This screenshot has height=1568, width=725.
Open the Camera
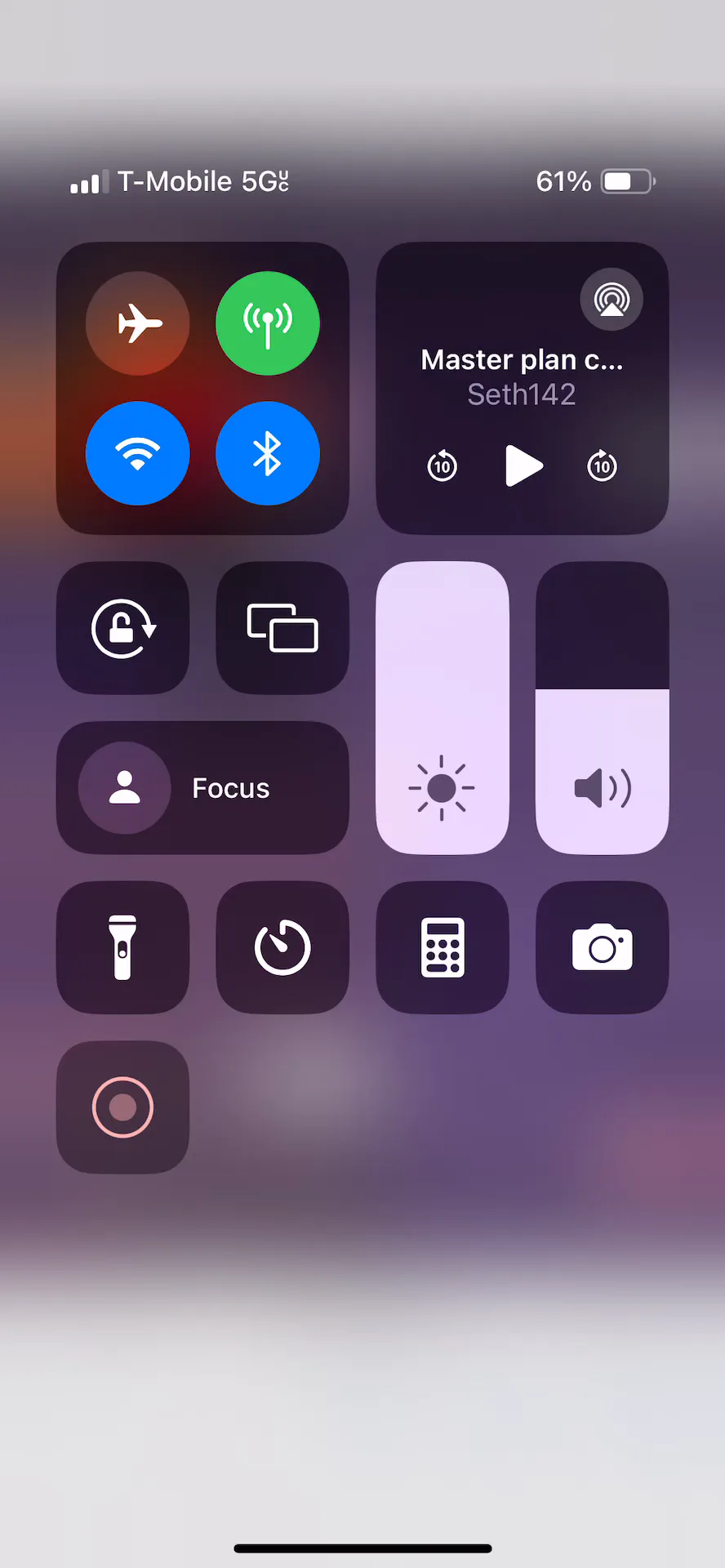point(602,947)
